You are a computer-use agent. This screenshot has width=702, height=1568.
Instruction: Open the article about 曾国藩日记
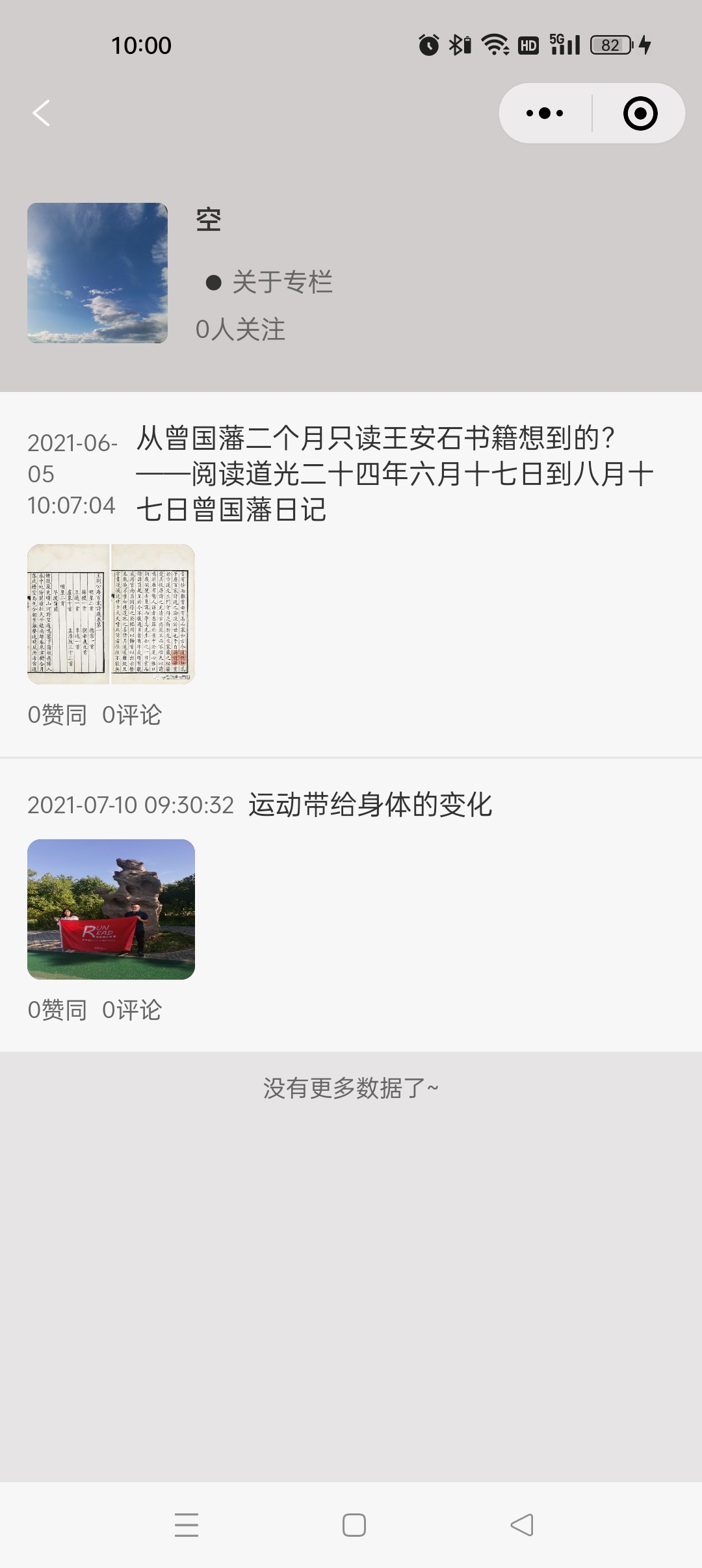click(395, 473)
